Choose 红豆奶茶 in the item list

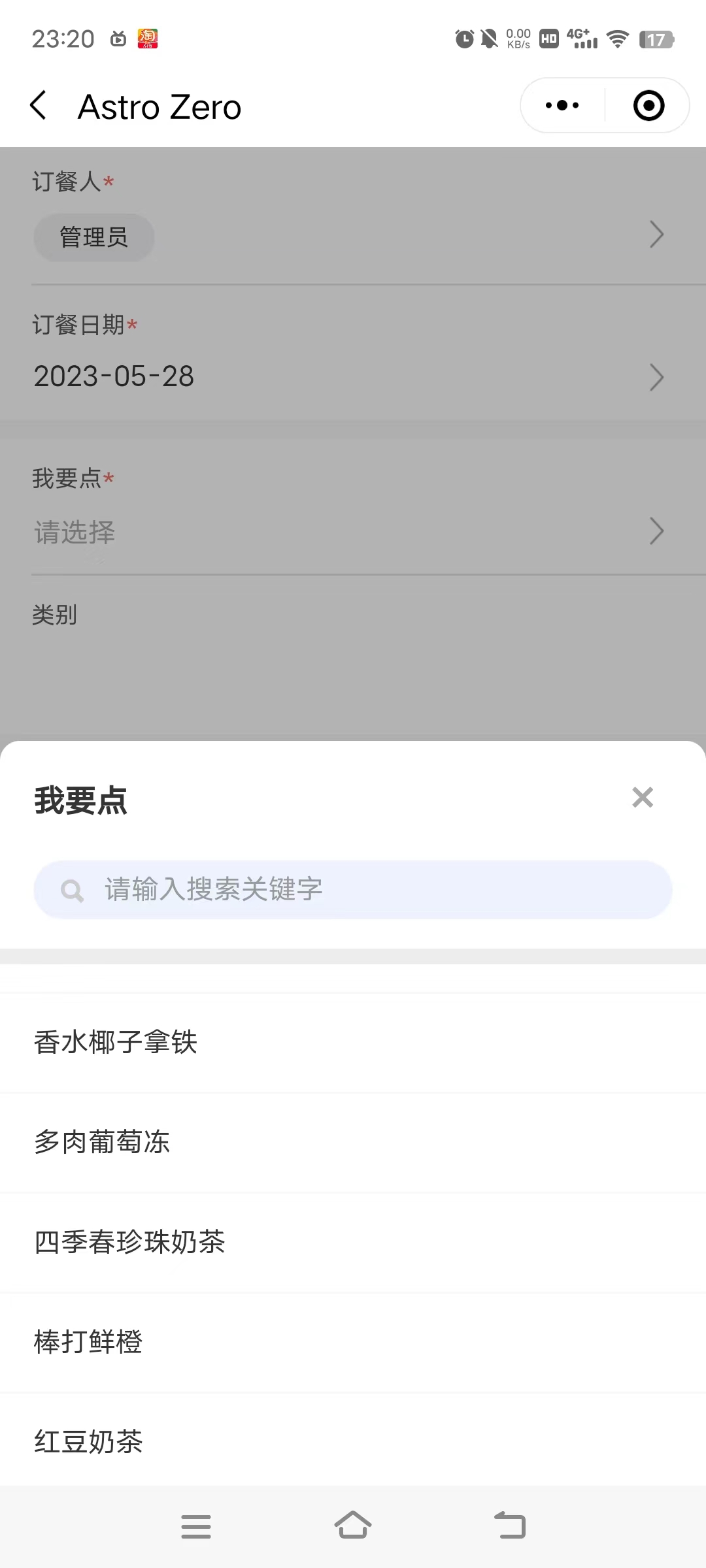coord(89,1442)
